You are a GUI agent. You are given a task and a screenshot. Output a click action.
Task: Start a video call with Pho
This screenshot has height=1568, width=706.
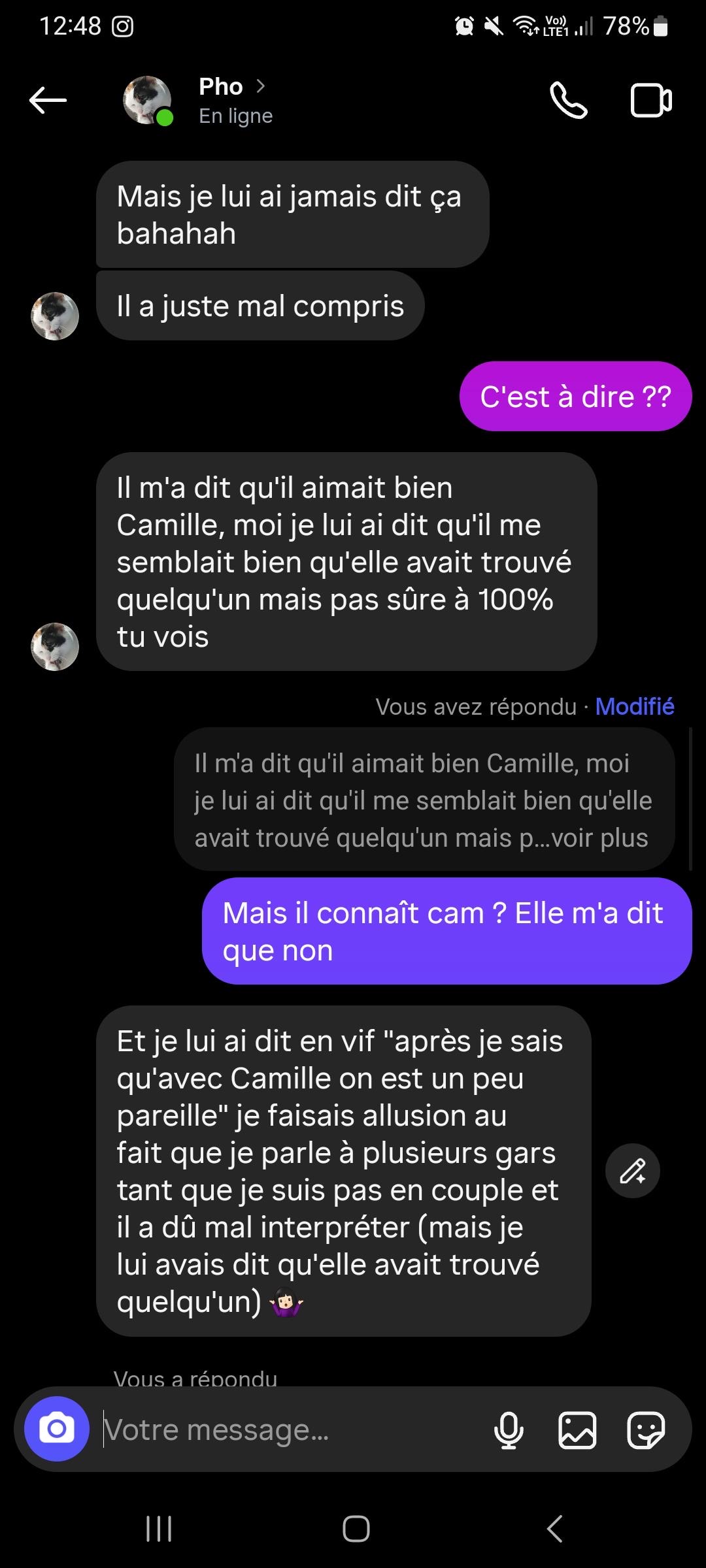coord(650,101)
